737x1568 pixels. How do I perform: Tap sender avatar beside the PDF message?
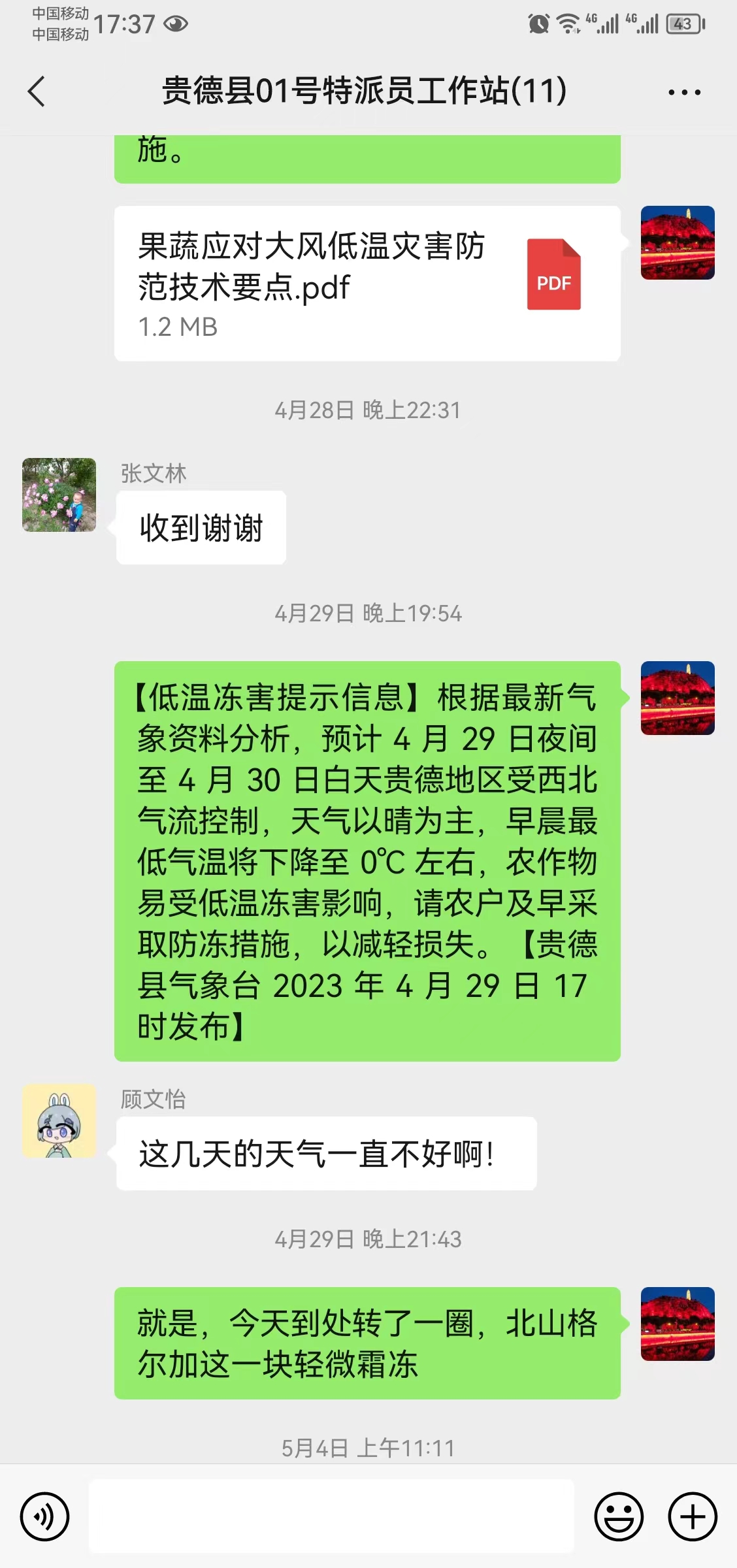[x=678, y=243]
